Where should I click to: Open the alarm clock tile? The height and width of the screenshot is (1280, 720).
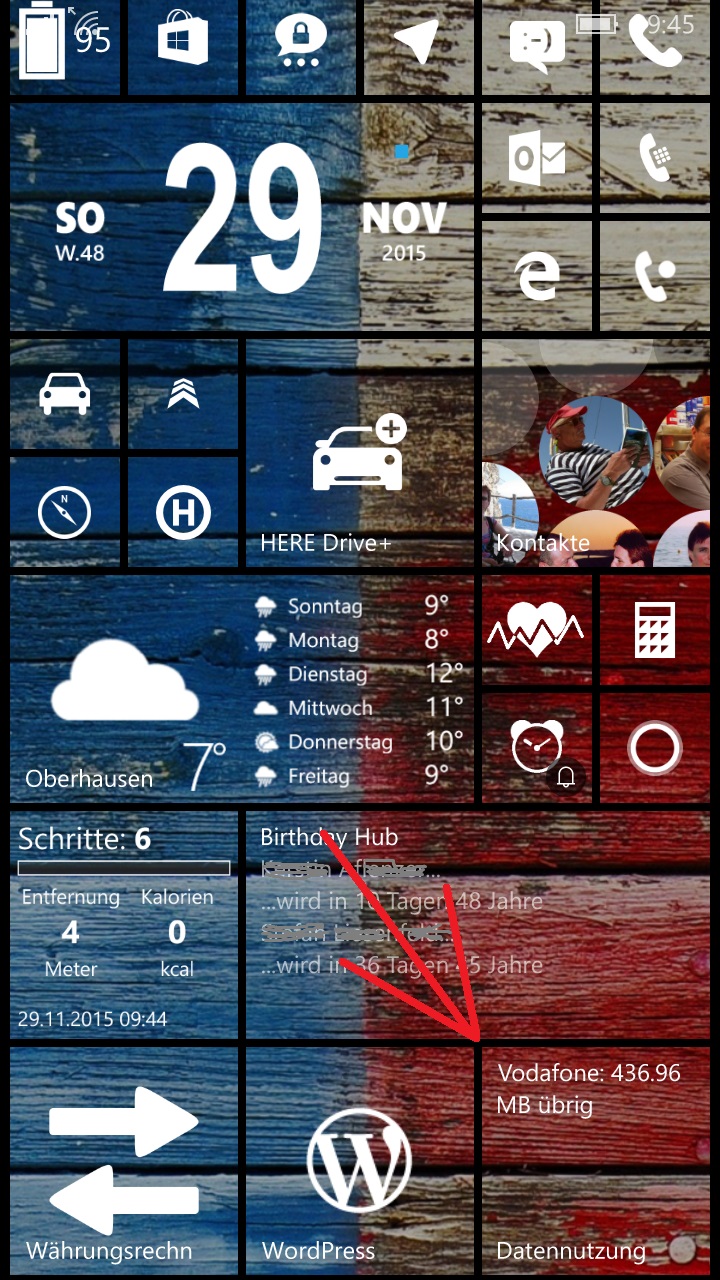pos(537,747)
